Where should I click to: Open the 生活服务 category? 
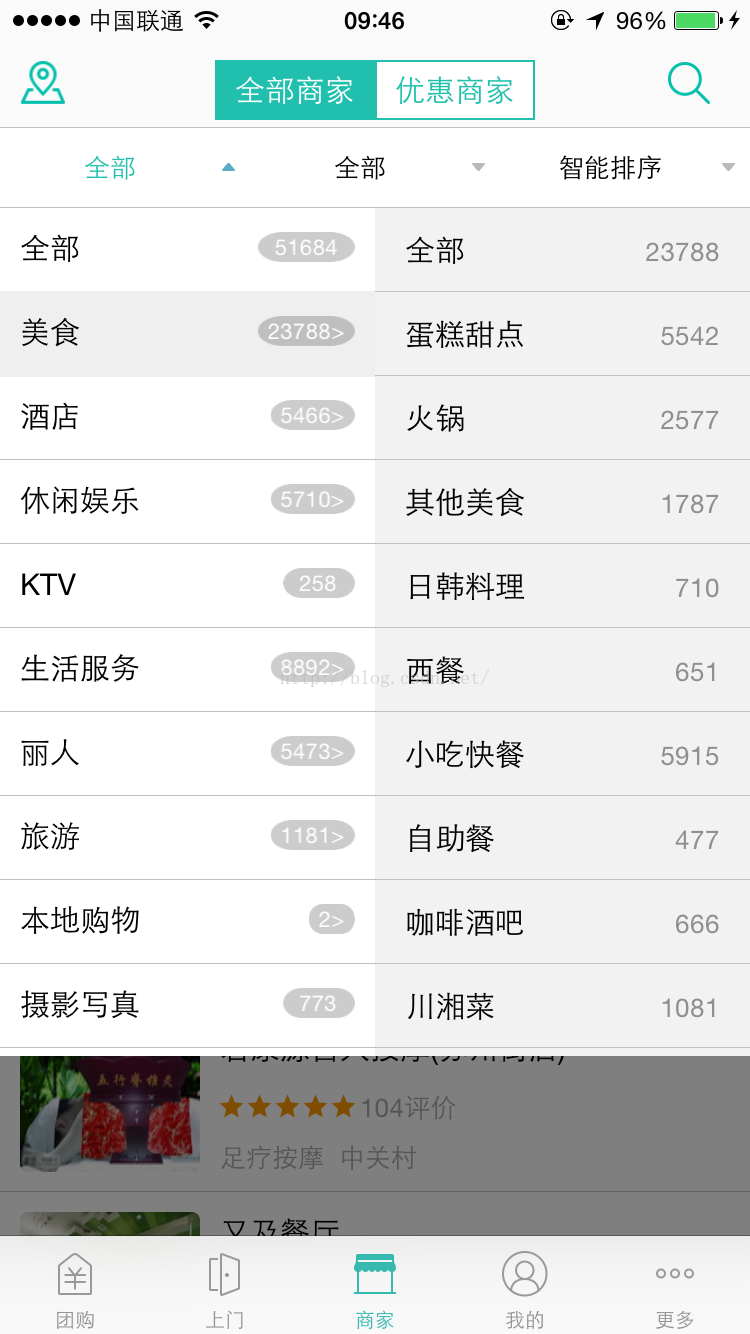click(187, 669)
